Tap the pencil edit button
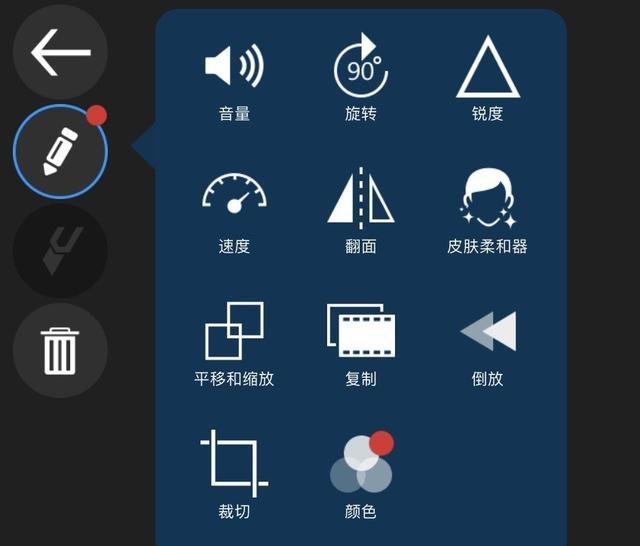The width and height of the screenshot is (640, 546). pos(60,152)
